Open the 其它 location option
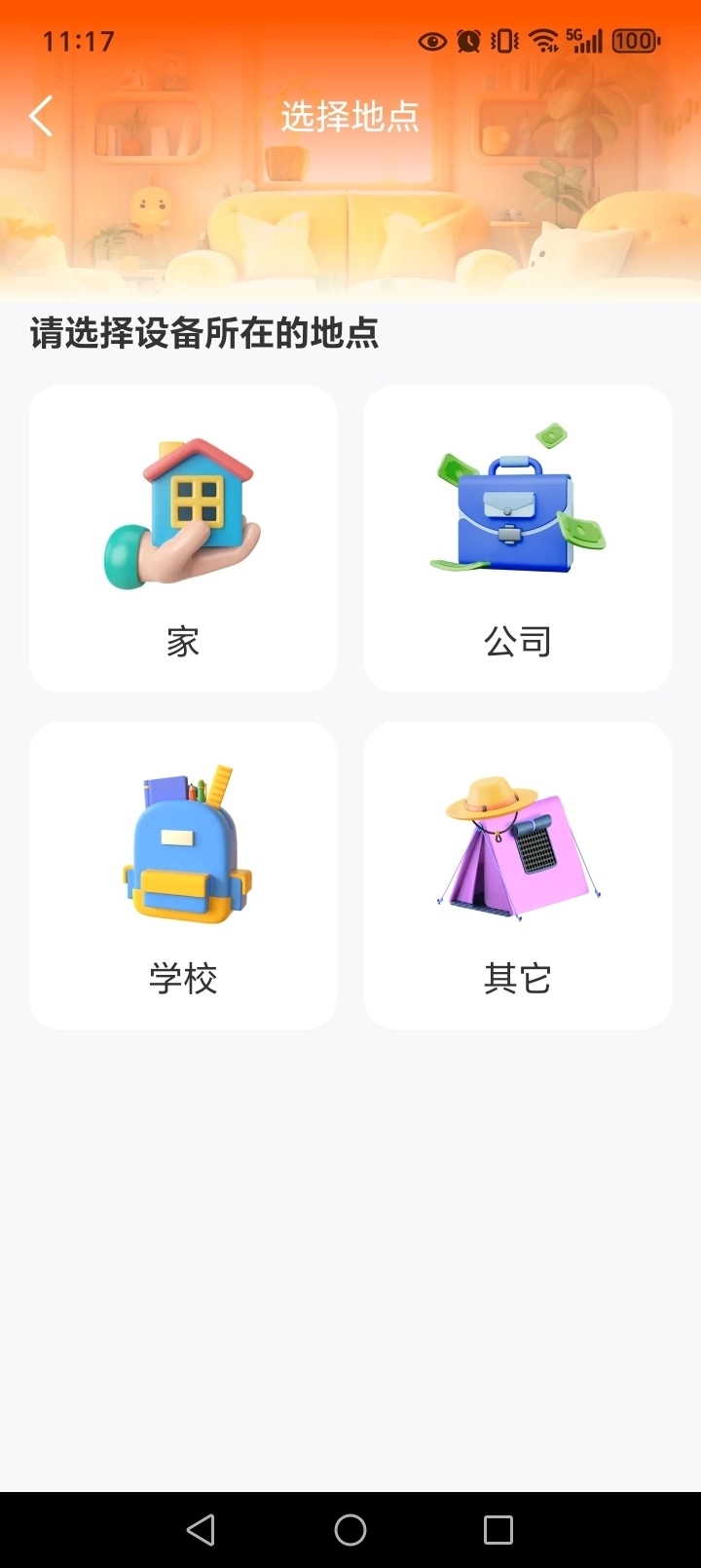Viewport: 701px width, 1568px height. pyautogui.click(x=518, y=876)
